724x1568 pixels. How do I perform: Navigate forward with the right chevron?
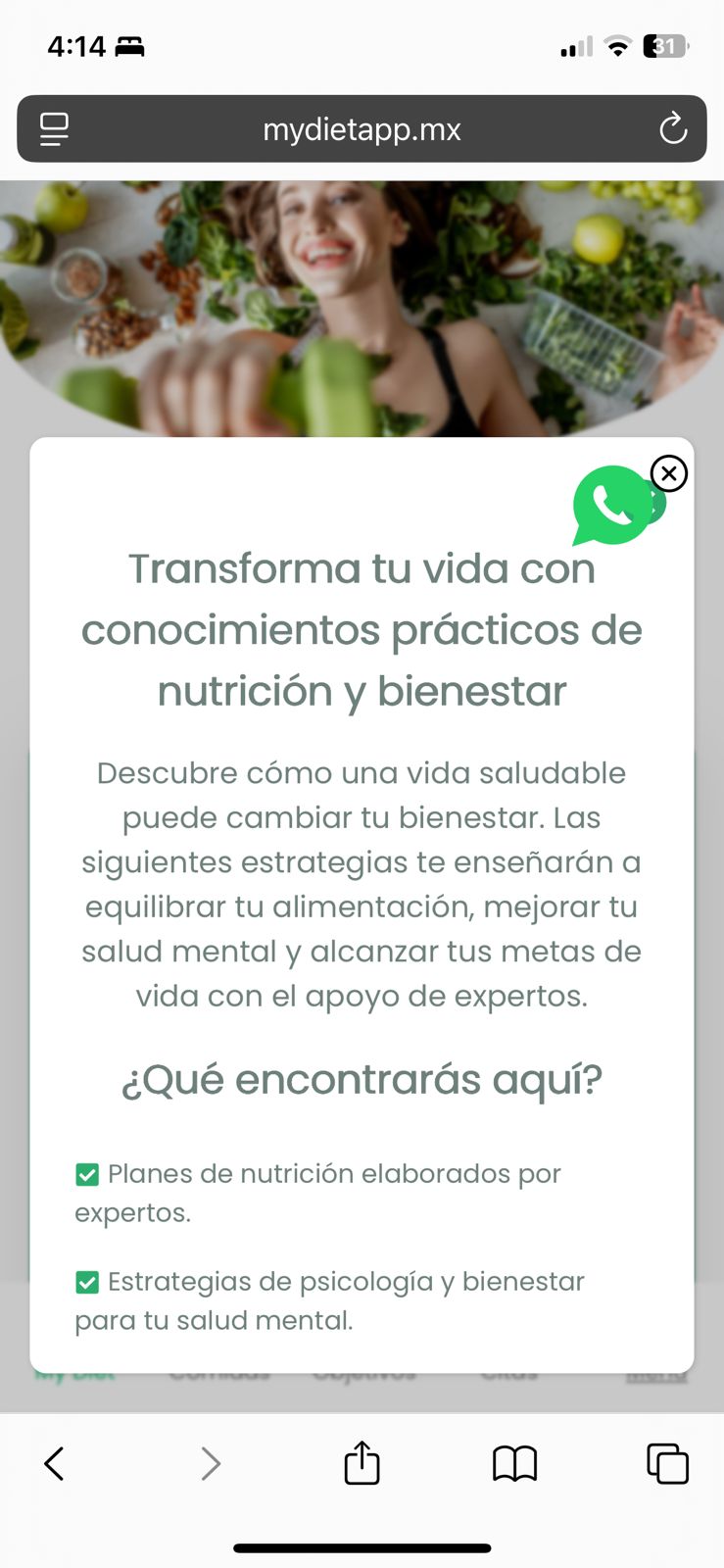[209, 1463]
